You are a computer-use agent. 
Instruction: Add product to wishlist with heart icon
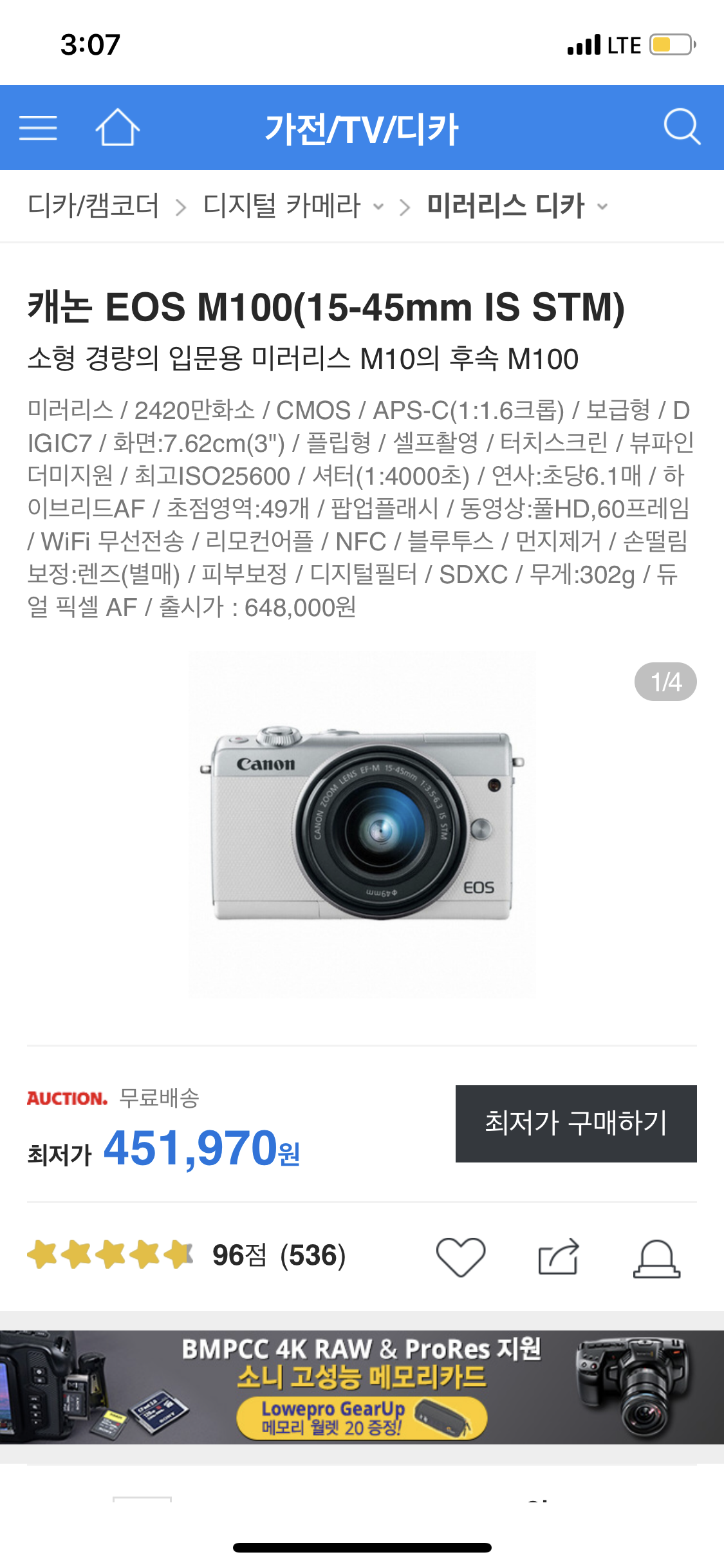[x=461, y=1256]
